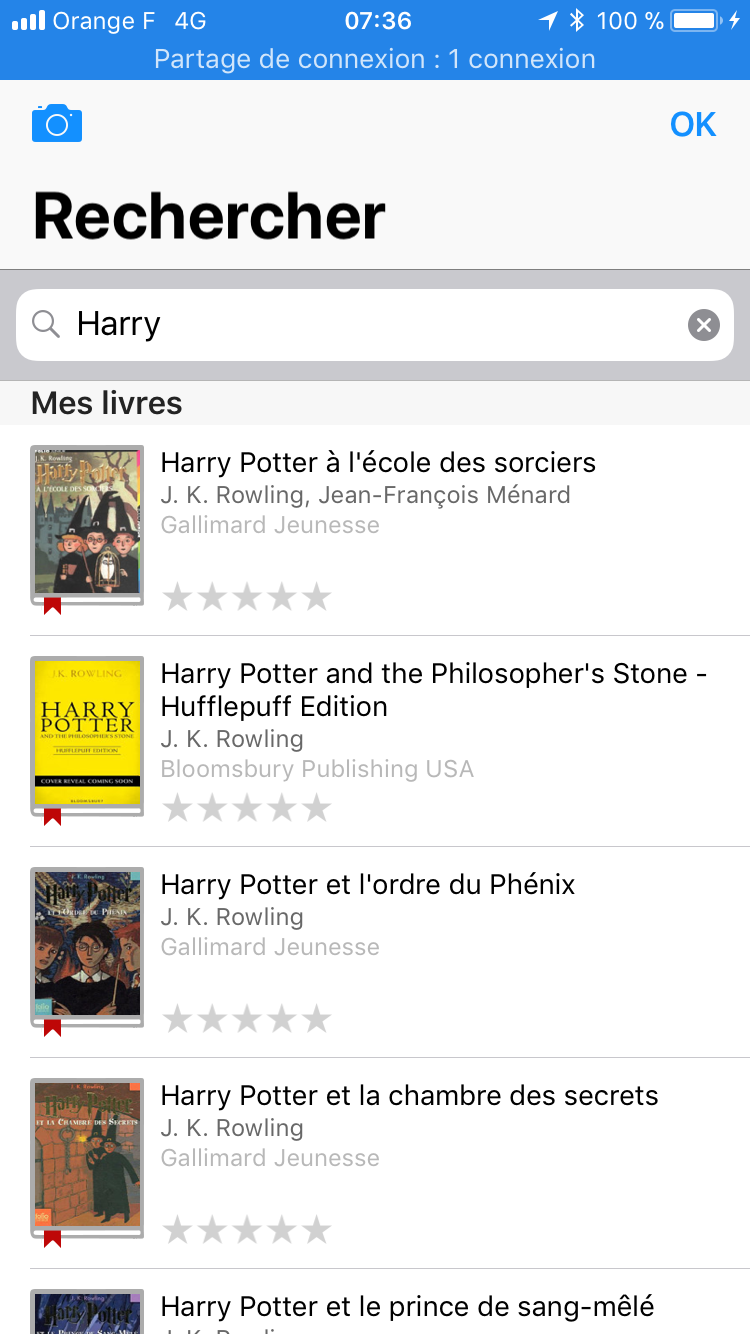Image resolution: width=750 pixels, height=1334 pixels.
Task: Clear the search text
Action: 704,325
